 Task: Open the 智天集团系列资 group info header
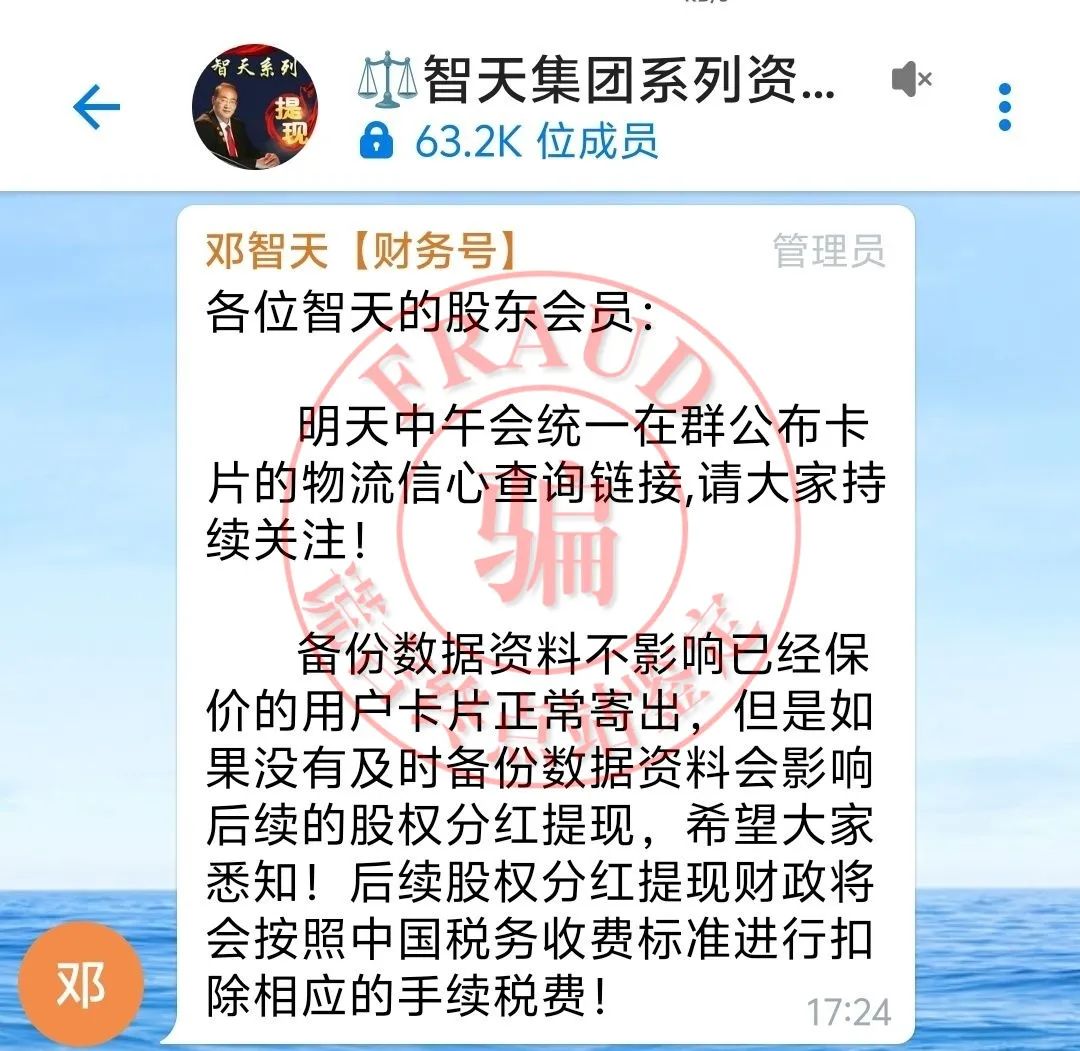(x=600, y=82)
